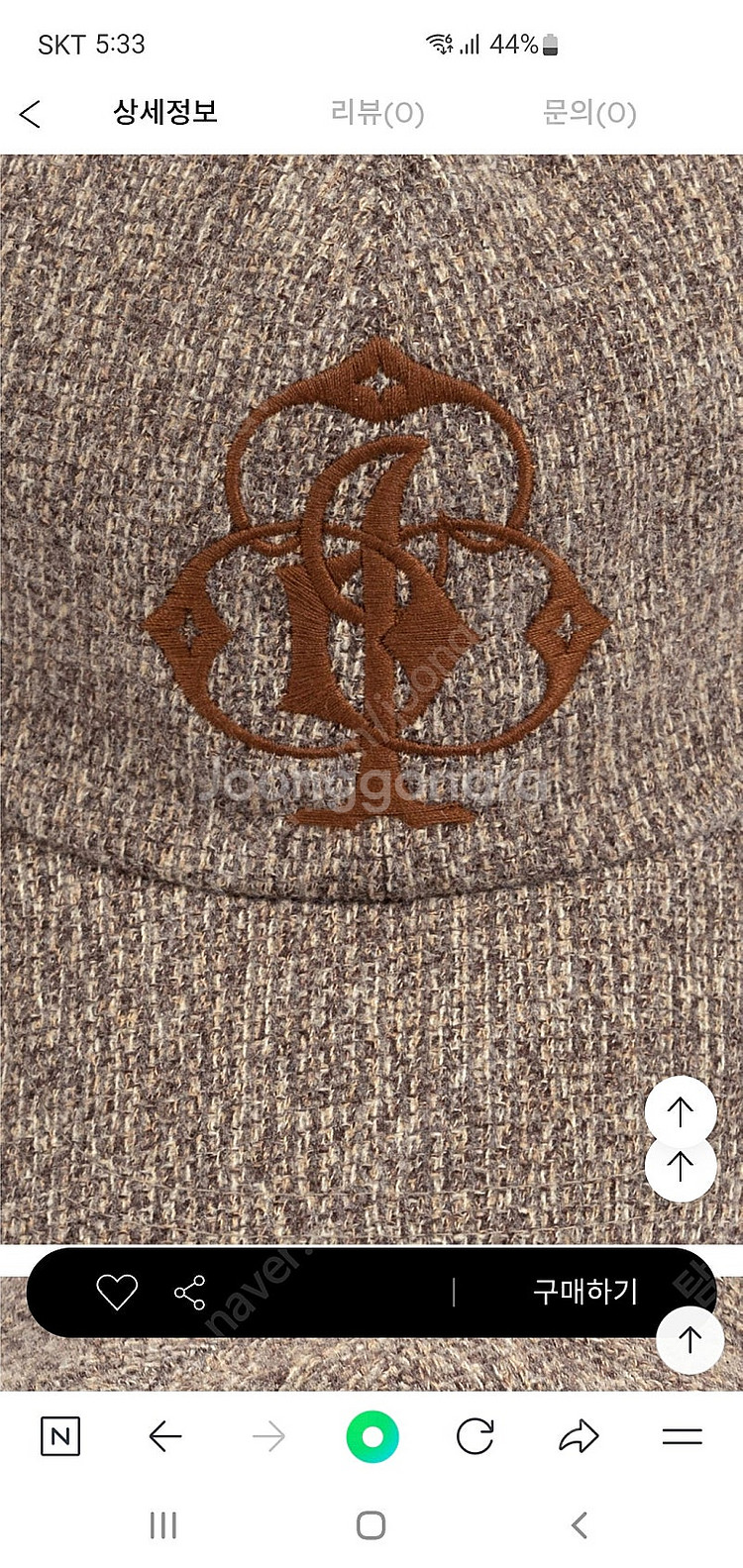Go to previous page in browser toolbar
The height and width of the screenshot is (1568, 743).
165,1436
